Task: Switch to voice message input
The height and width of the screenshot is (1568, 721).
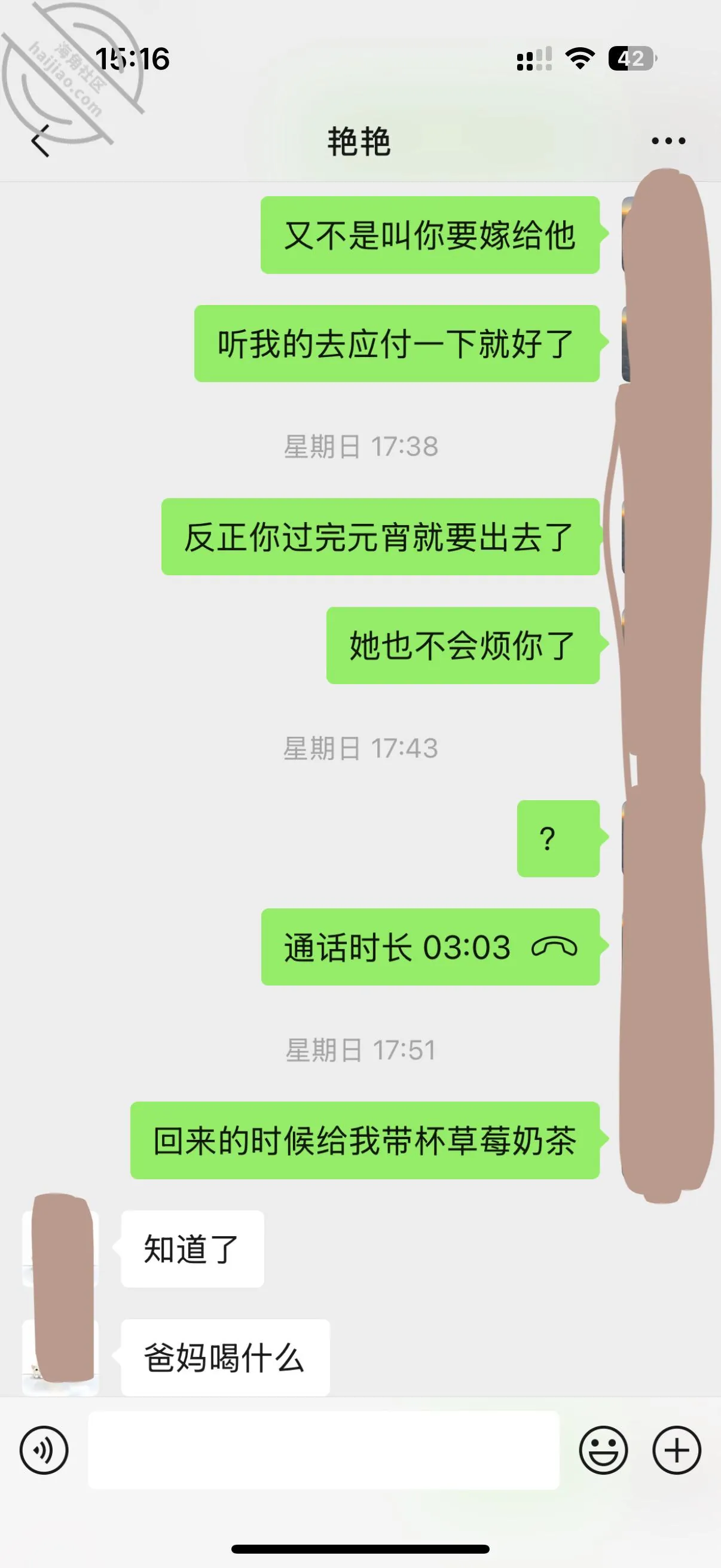Action: [44, 1450]
